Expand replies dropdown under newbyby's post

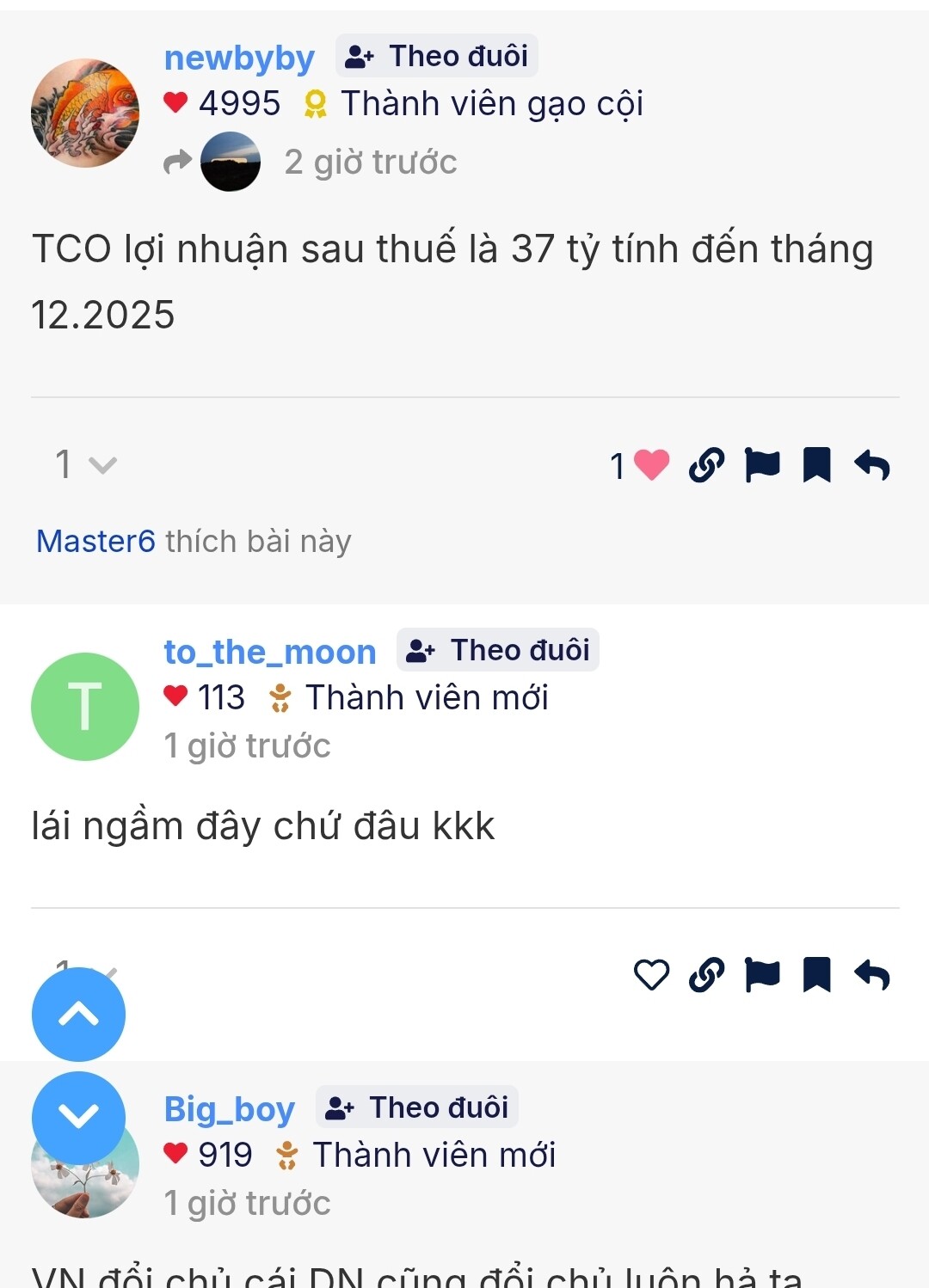[86, 465]
